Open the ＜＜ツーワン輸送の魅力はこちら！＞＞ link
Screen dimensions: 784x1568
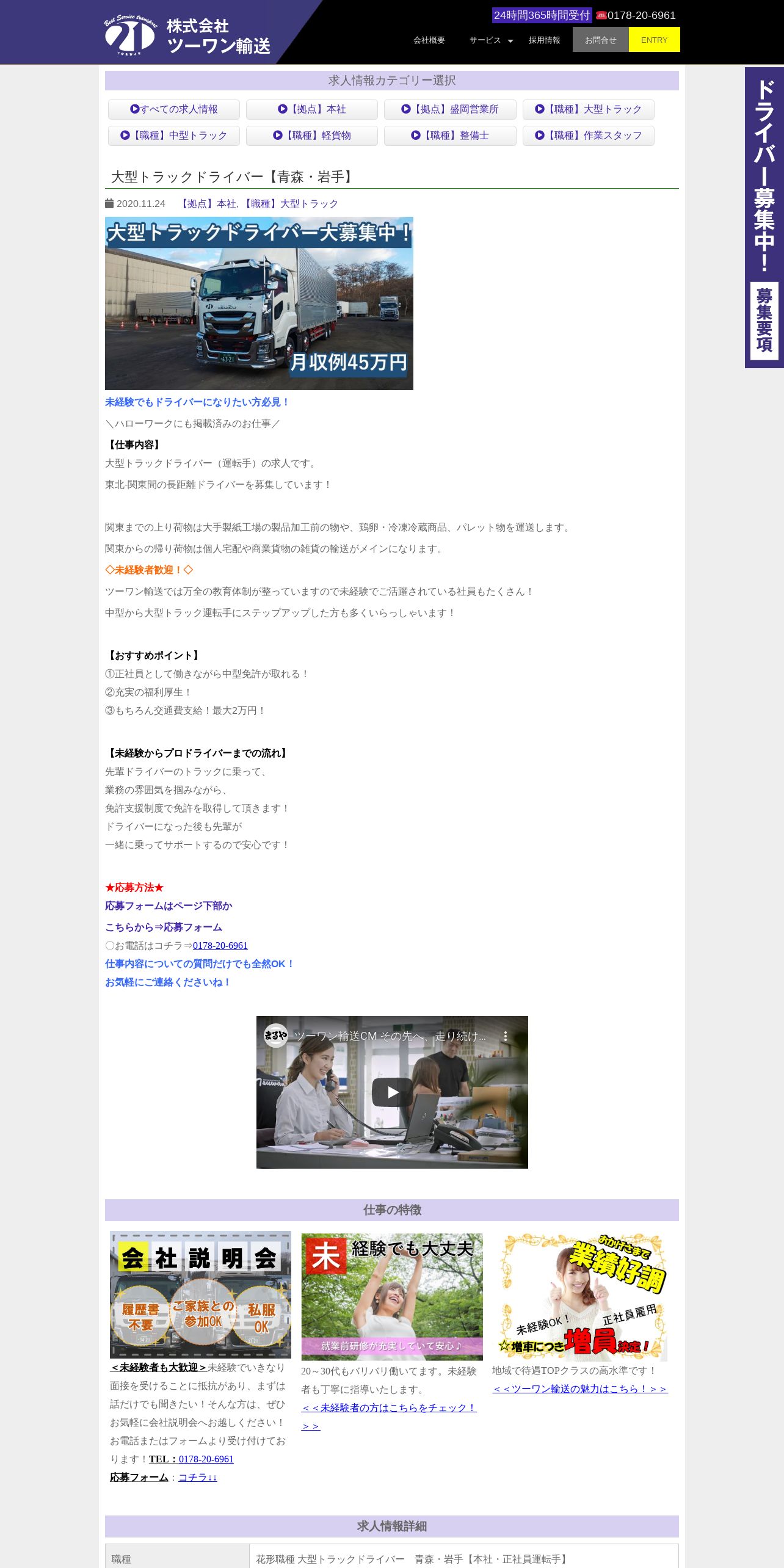(x=580, y=1388)
